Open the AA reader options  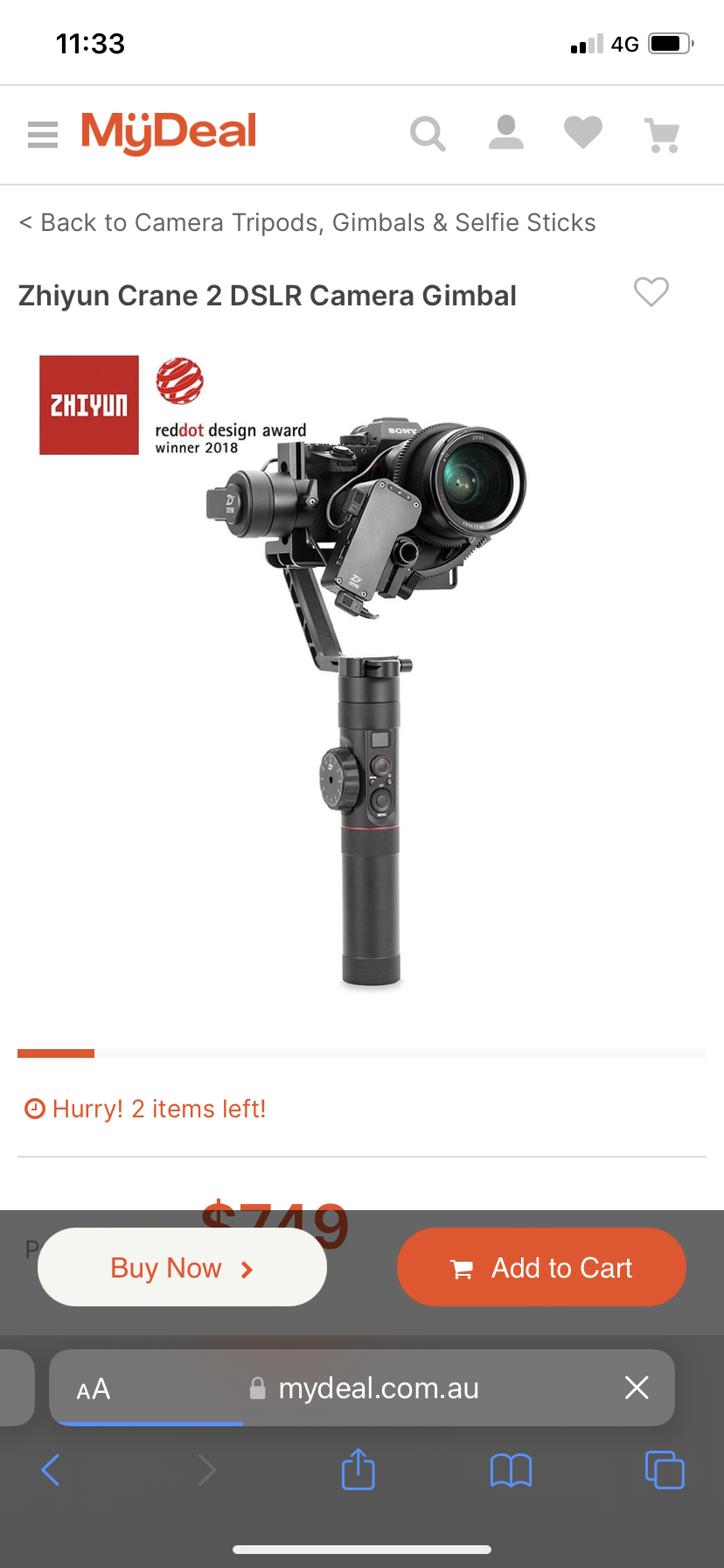pos(94,1389)
